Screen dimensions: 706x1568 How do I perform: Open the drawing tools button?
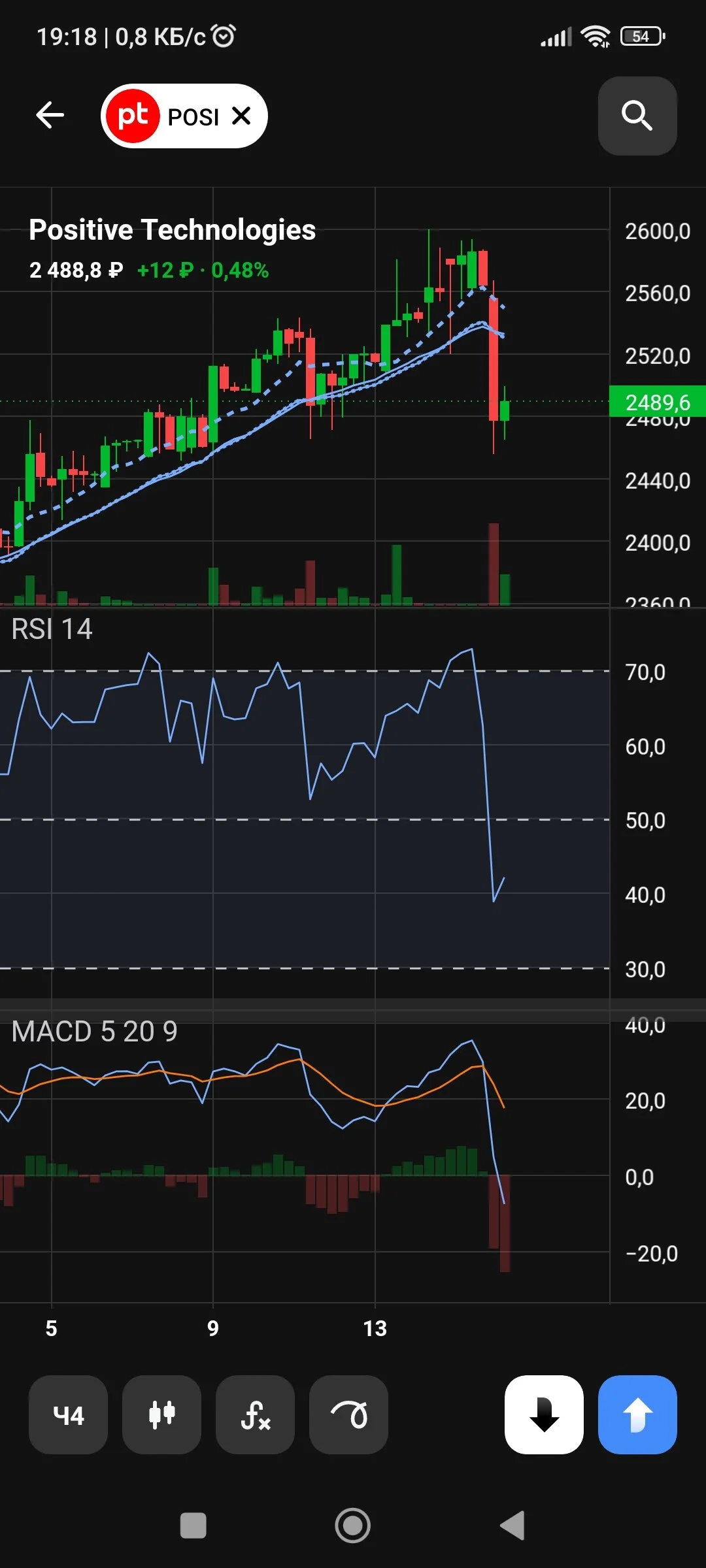(x=348, y=1414)
